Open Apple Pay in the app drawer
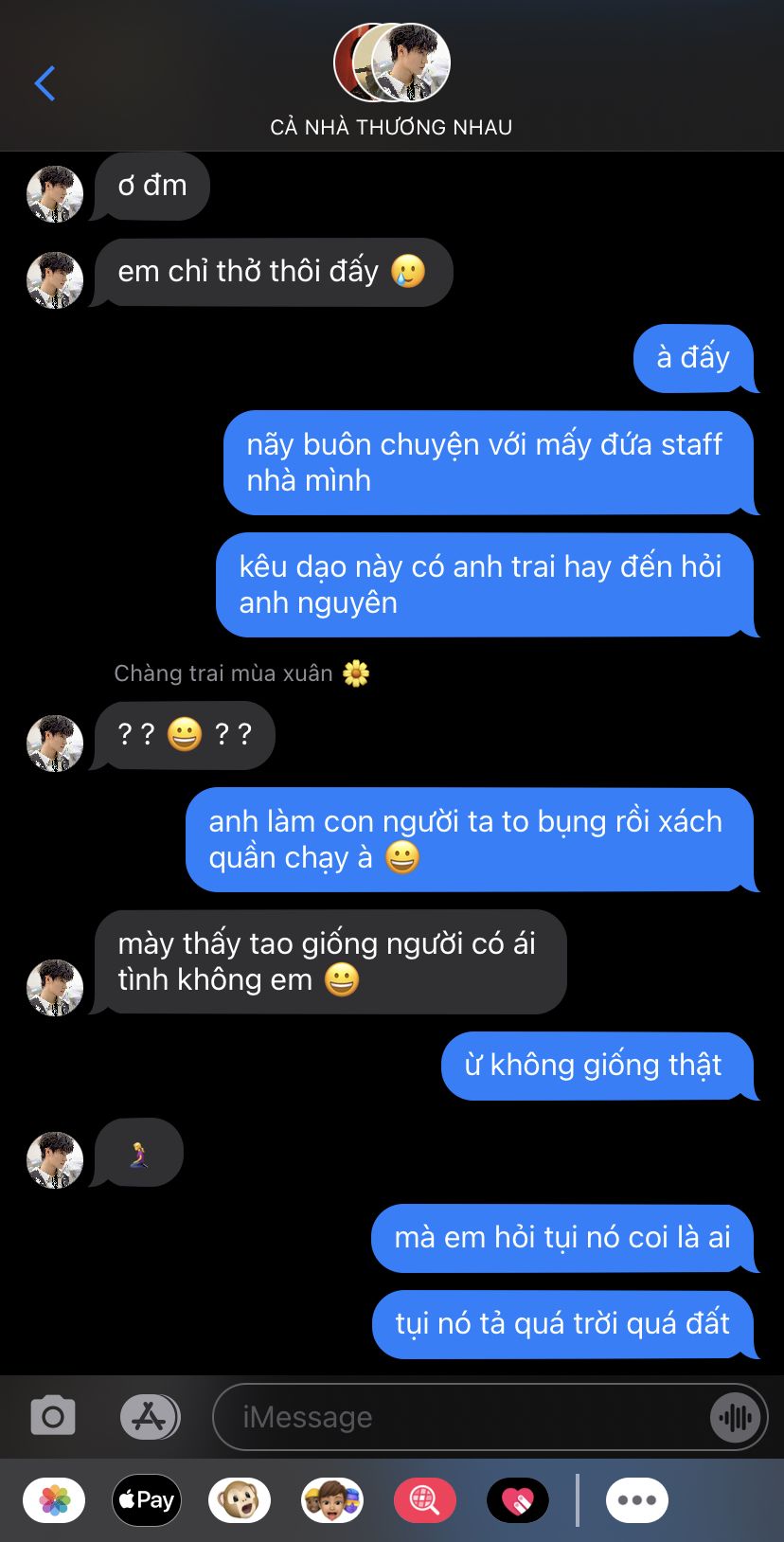This screenshot has height=1542, width=784. pyautogui.click(x=147, y=1500)
